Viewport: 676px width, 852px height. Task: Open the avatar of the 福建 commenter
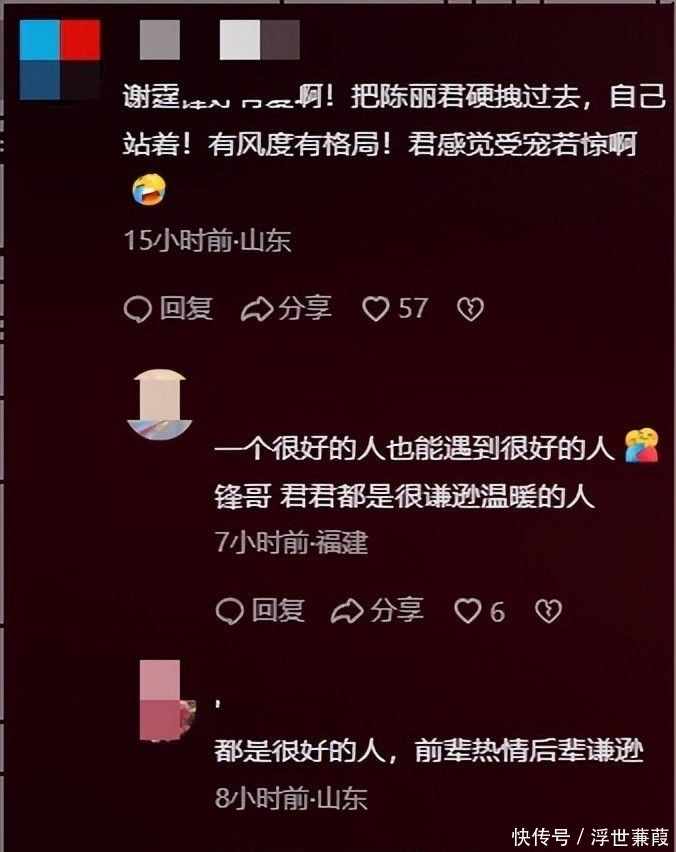point(160,402)
